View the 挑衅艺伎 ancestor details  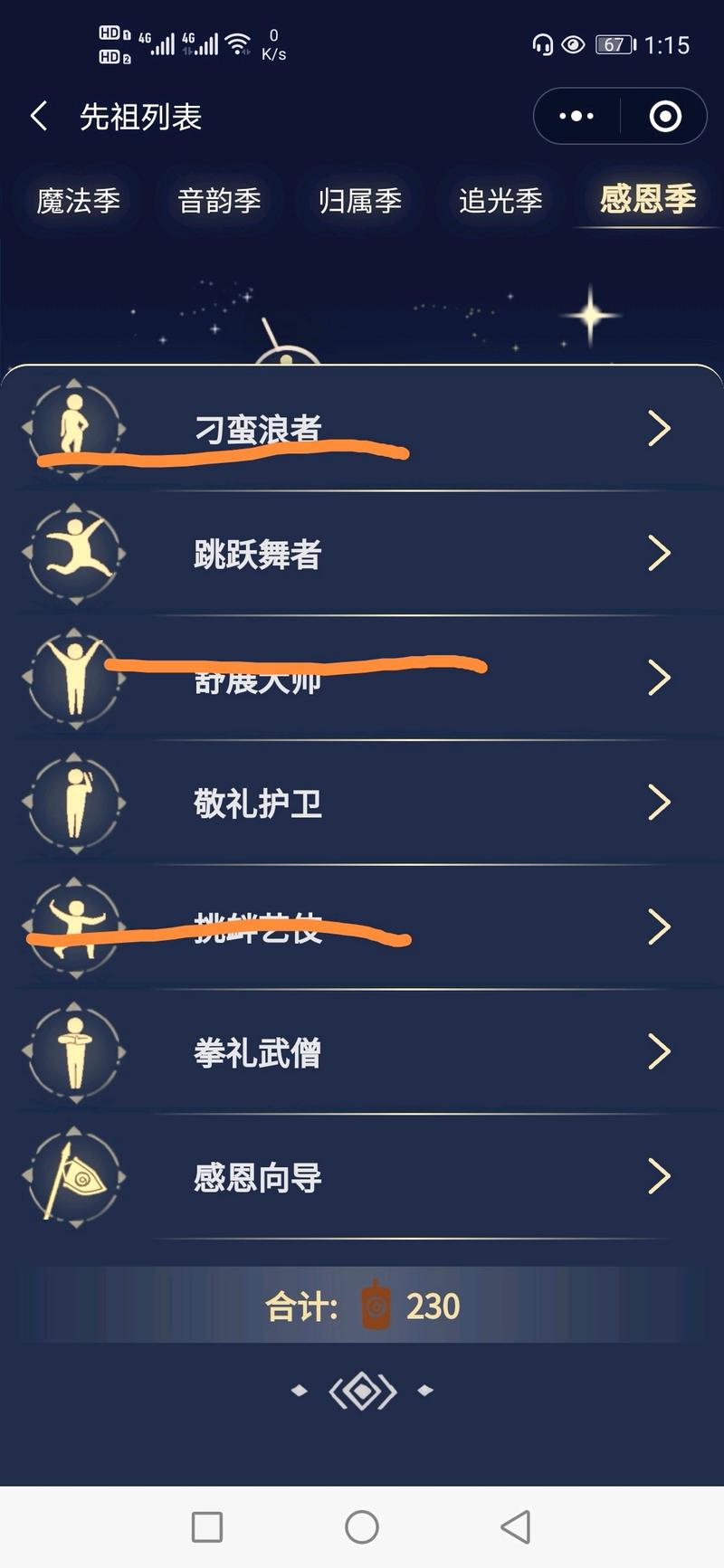[x=362, y=927]
